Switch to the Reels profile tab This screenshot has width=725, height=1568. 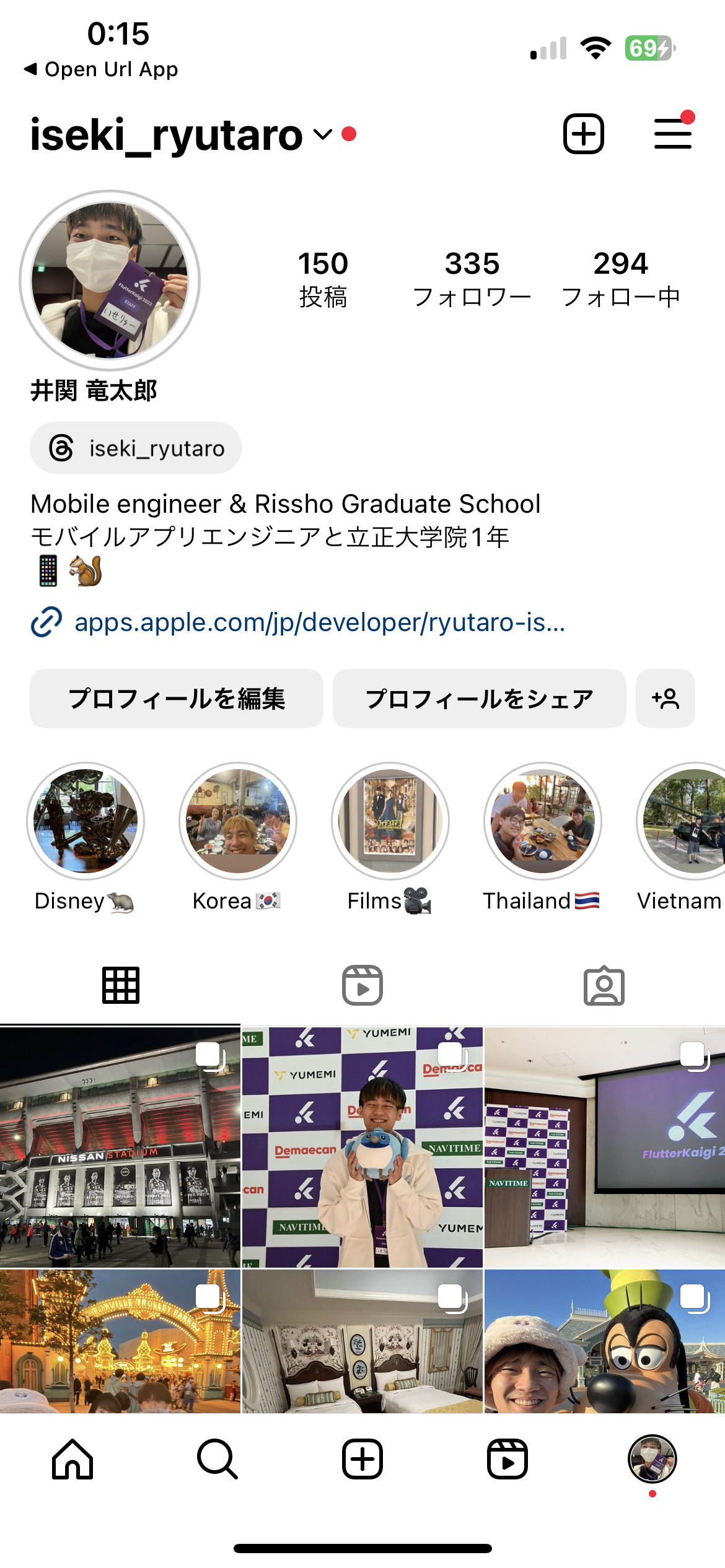[x=362, y=985]
